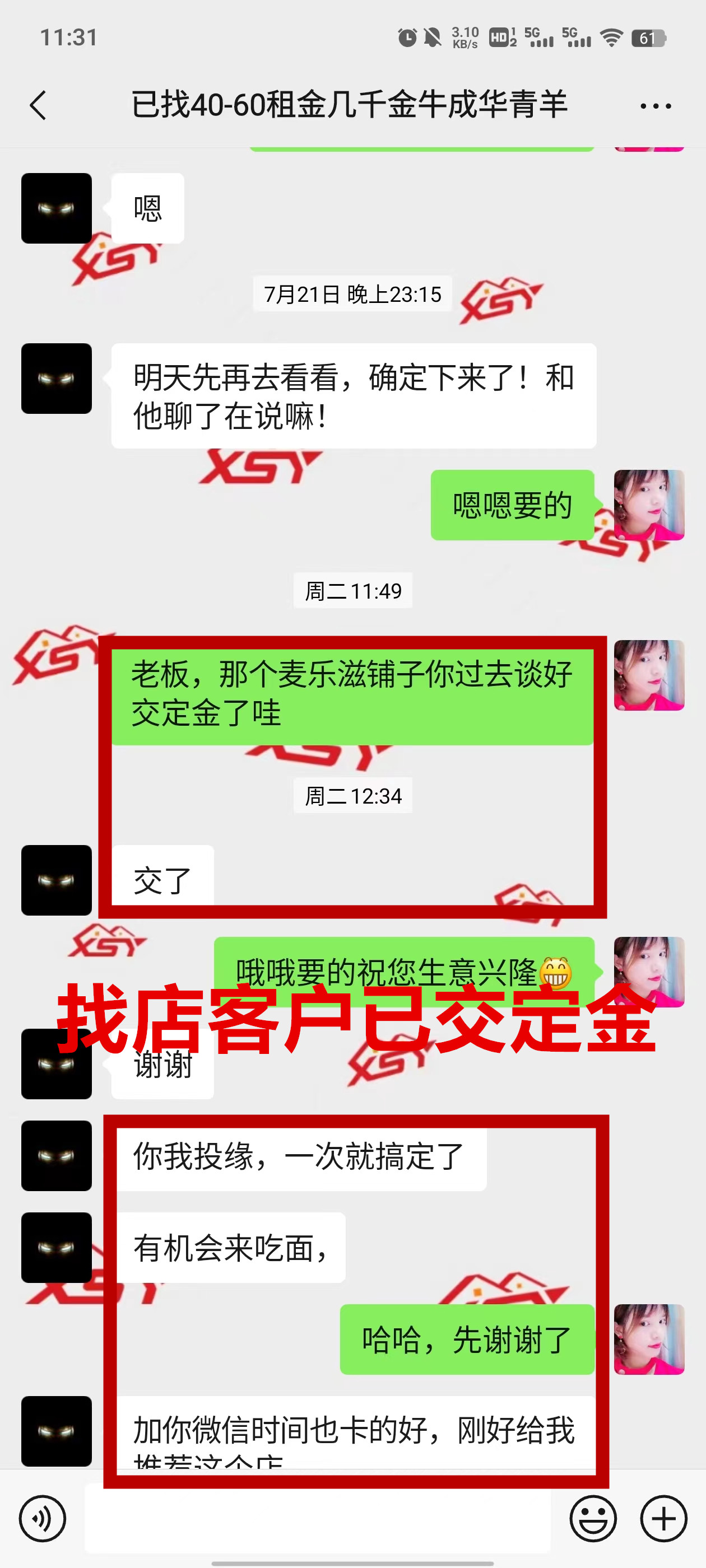This screenshot has height=1568, width=706.
Task: Open the plus attachments menu
Action: click(663, 1518)
